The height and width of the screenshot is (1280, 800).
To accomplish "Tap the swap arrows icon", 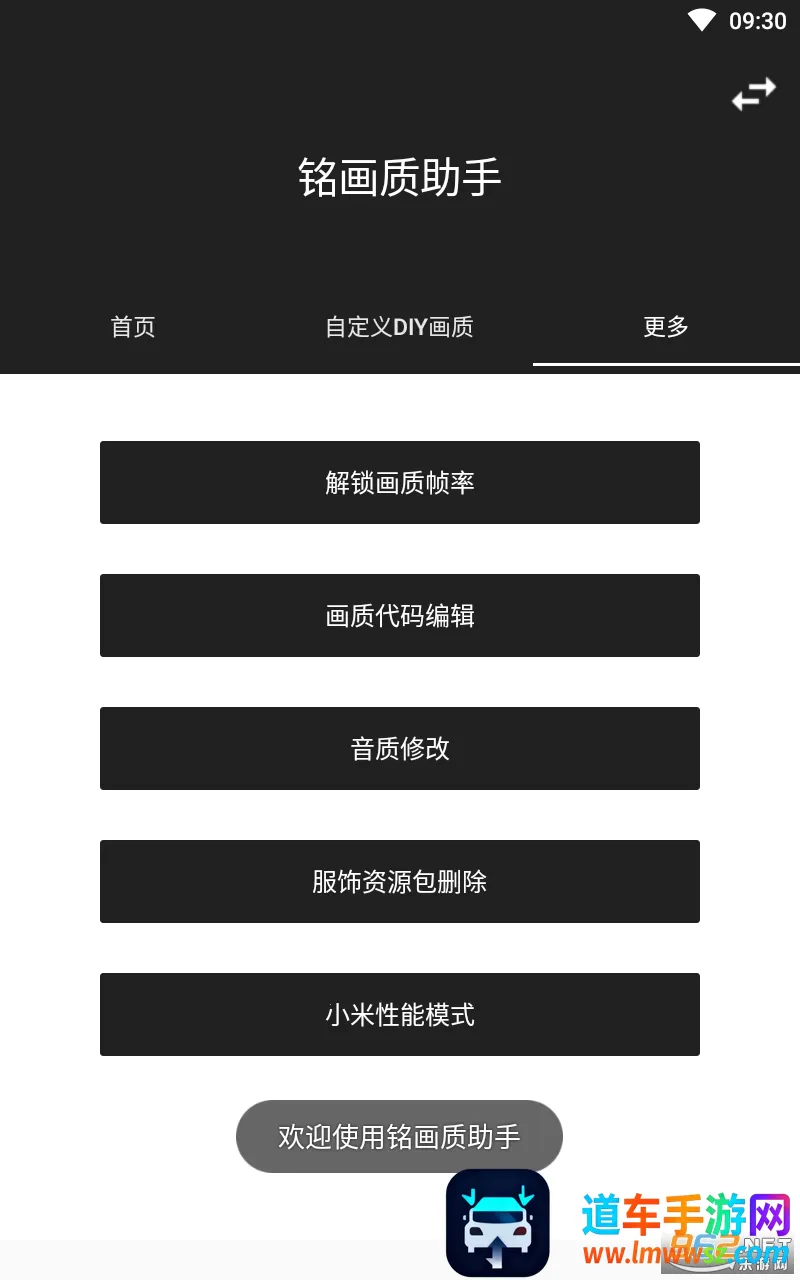I will 754,94.
